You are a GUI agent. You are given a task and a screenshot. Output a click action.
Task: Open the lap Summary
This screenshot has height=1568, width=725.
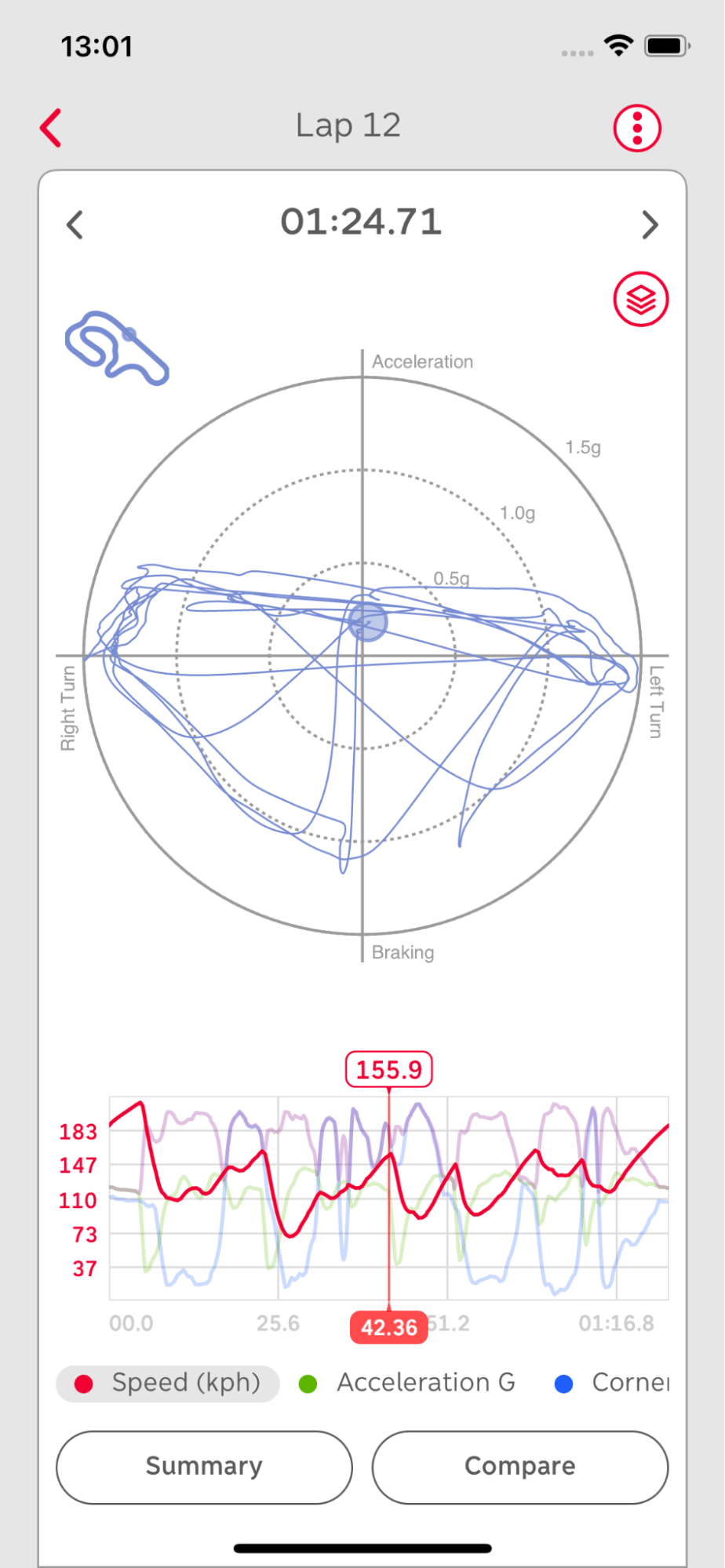coord(204,1467)
